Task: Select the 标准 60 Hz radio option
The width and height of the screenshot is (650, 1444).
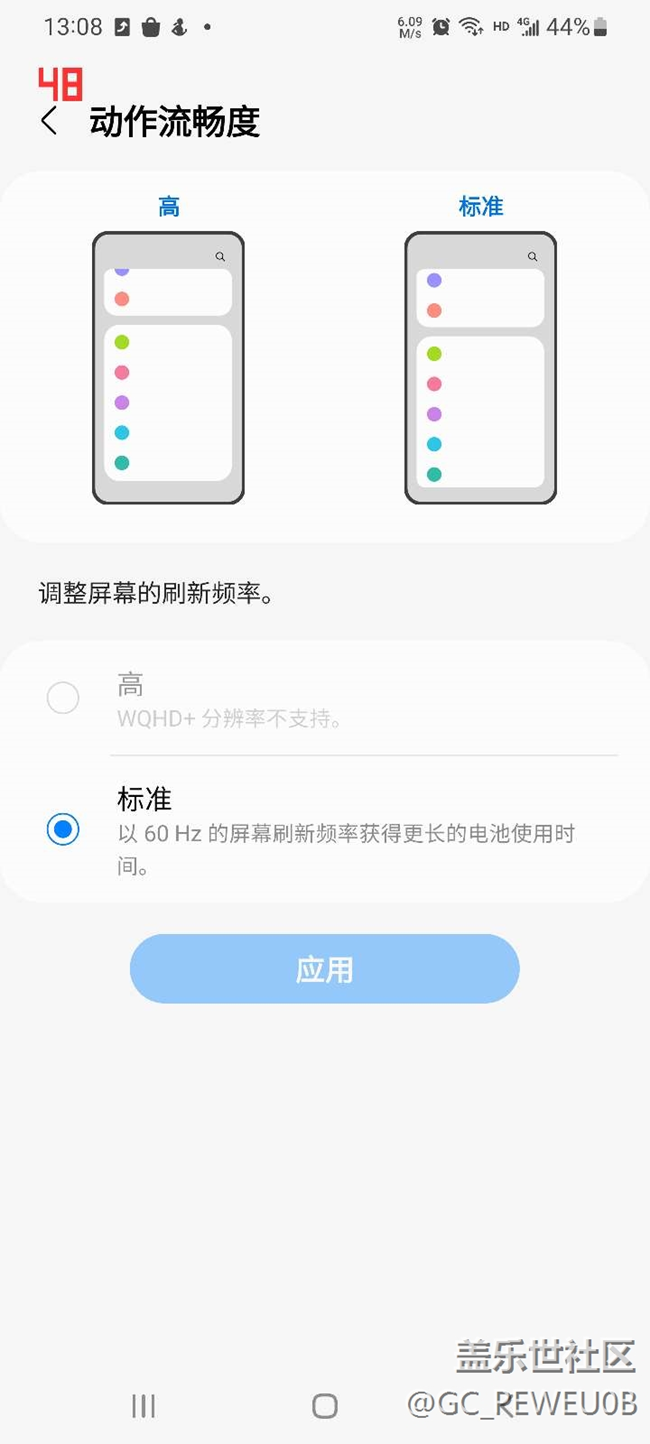Action: (x=63, y=829)
